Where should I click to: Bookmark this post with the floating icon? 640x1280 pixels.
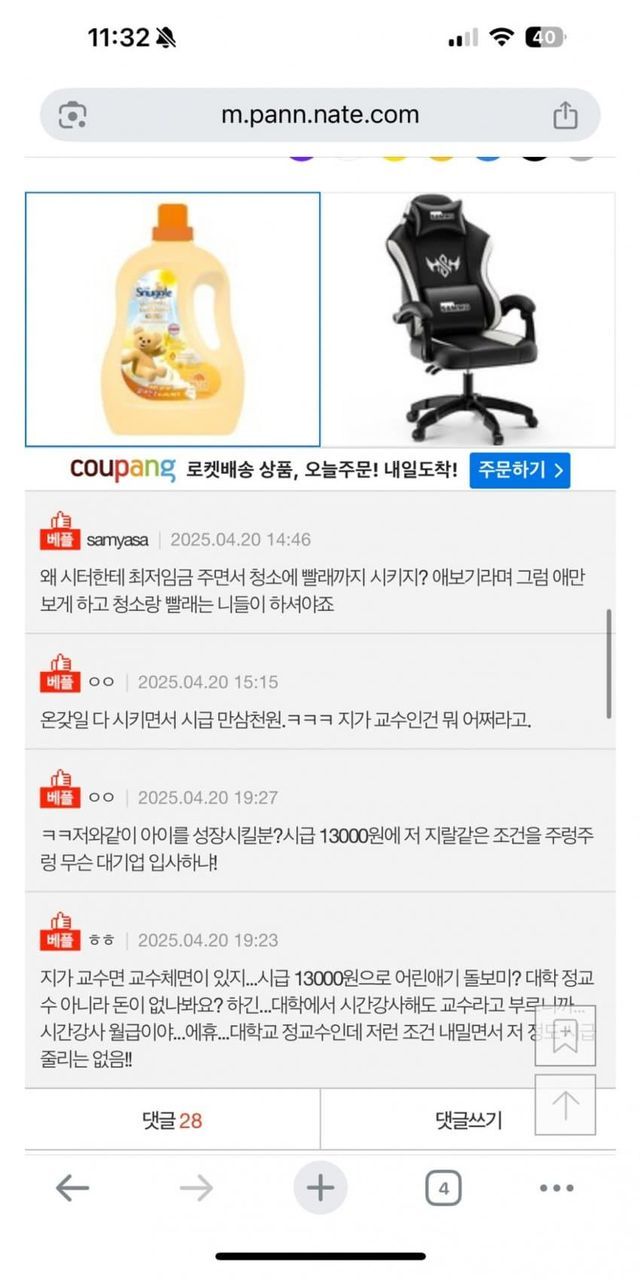[x=565, y=1035]
